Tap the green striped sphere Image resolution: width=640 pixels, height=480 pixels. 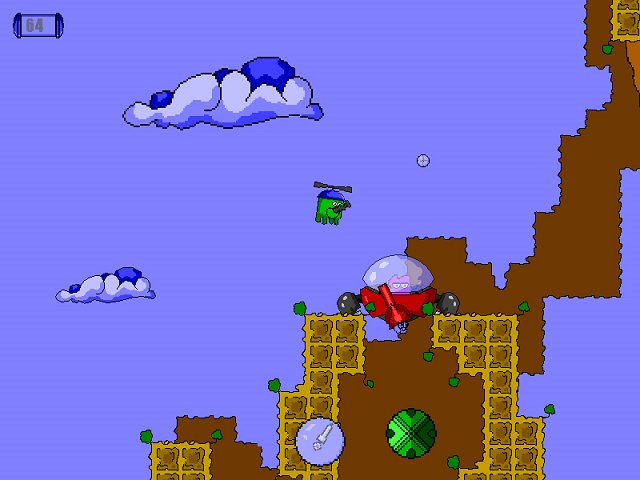411,432
